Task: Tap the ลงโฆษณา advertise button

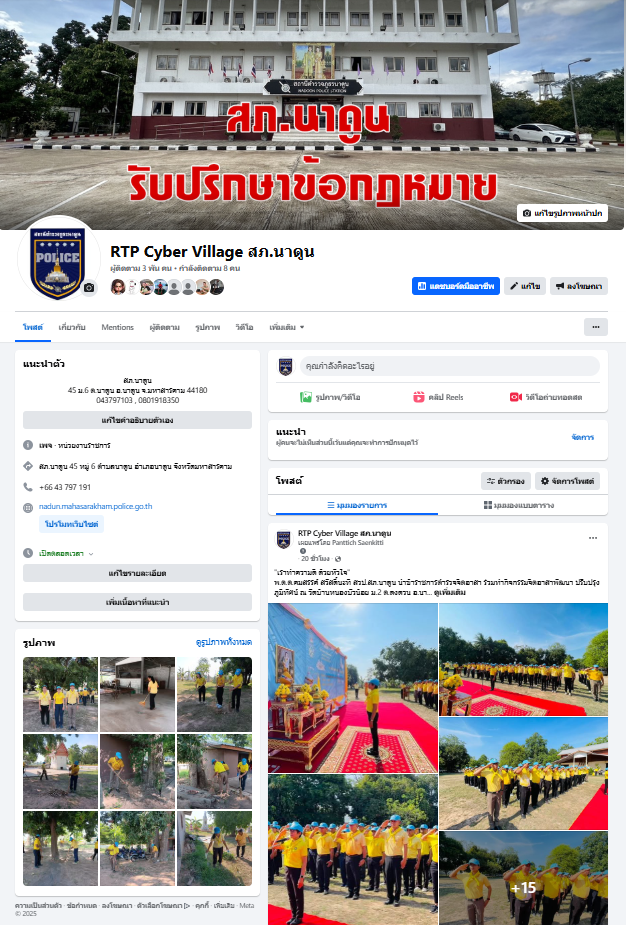Action: pos(579,286)
